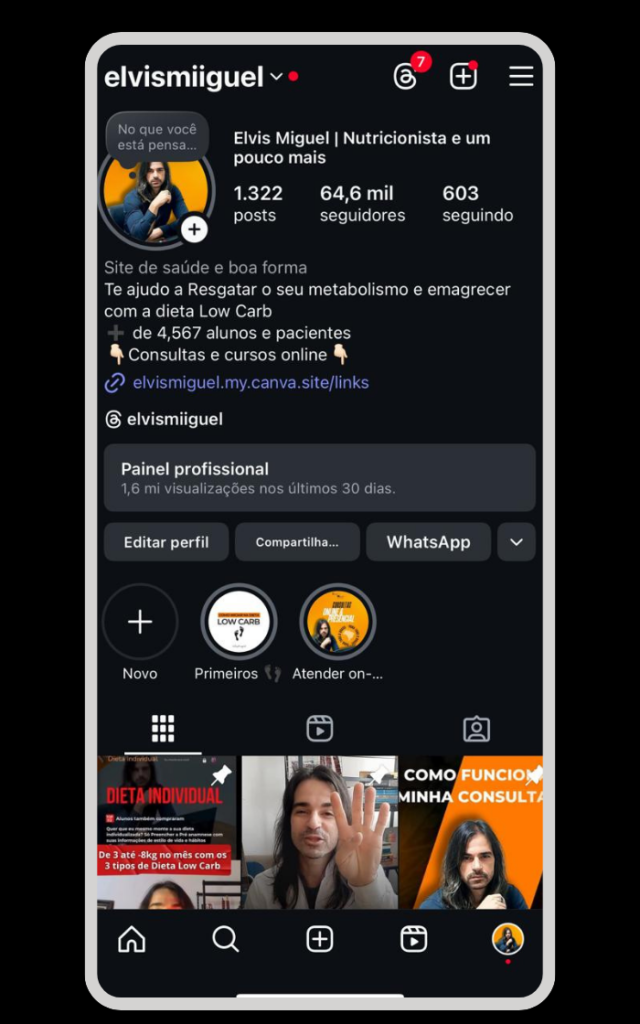Screen dimensions: 640x1024
Task: View the 603 seguindo list
Action: [x=477, y=203]
